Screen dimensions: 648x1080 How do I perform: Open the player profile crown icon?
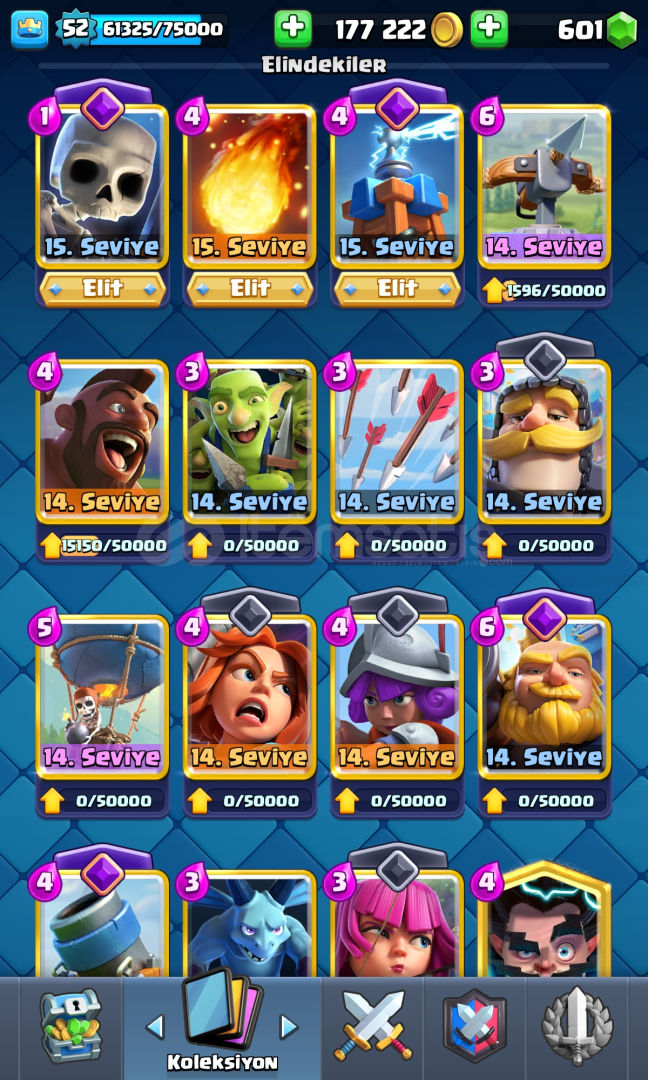(x=30, y=30)
